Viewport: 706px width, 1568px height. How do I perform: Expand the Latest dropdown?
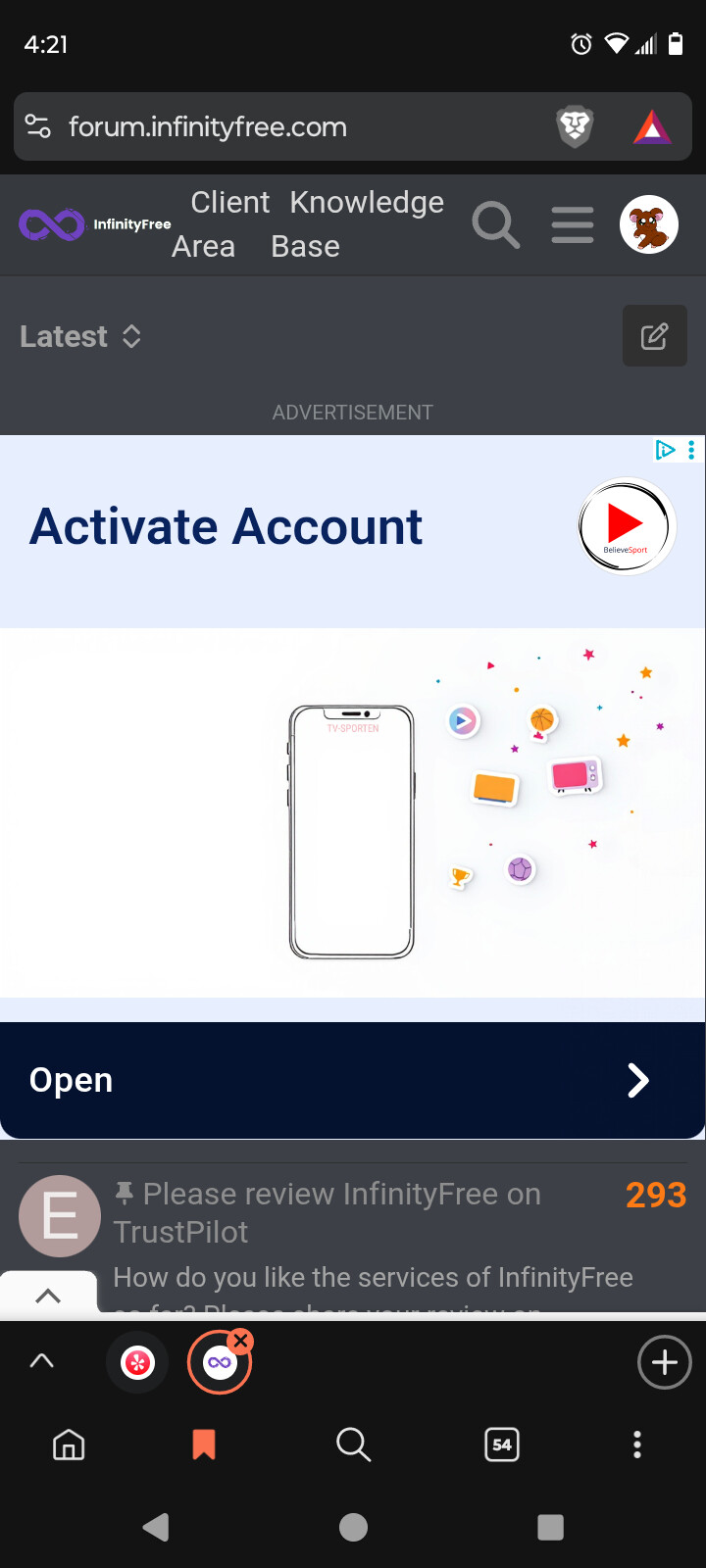pyautogui.click(x=81, y=336)
